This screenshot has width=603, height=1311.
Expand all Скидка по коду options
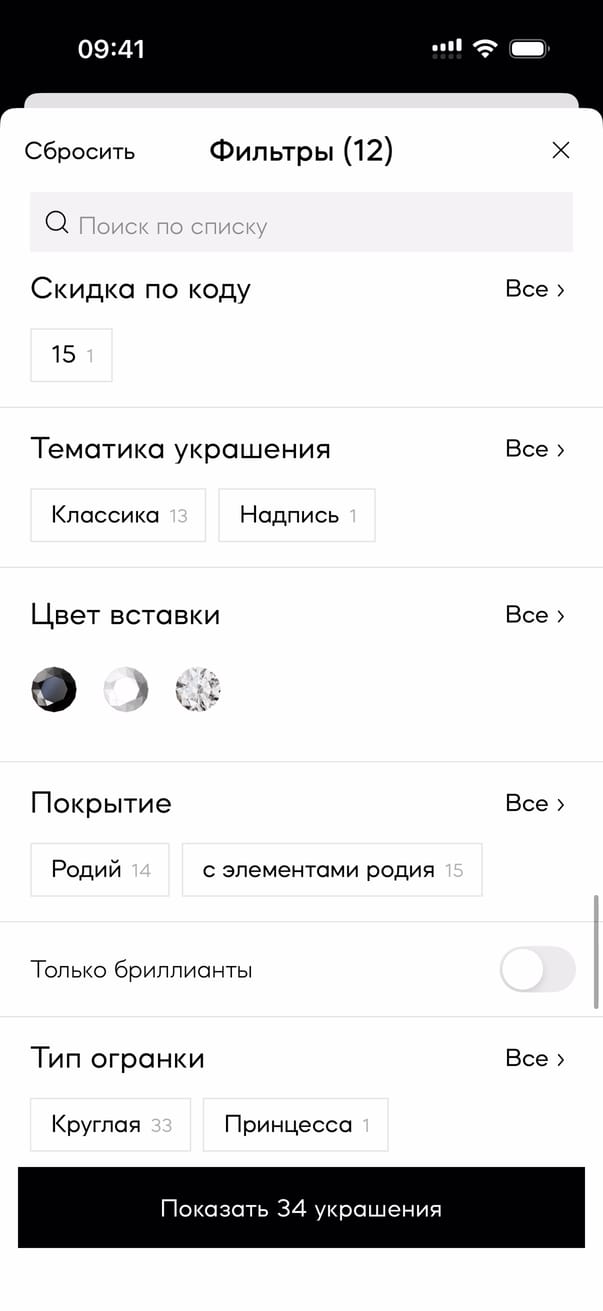coord(535,290)
